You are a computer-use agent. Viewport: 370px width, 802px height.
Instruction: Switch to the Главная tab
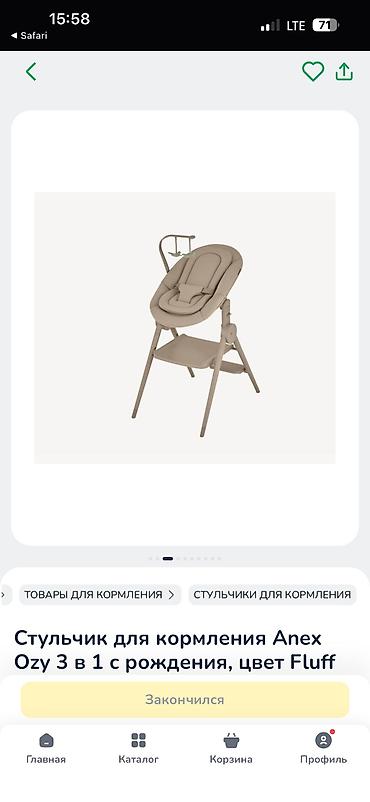click(x=46, y=748)
